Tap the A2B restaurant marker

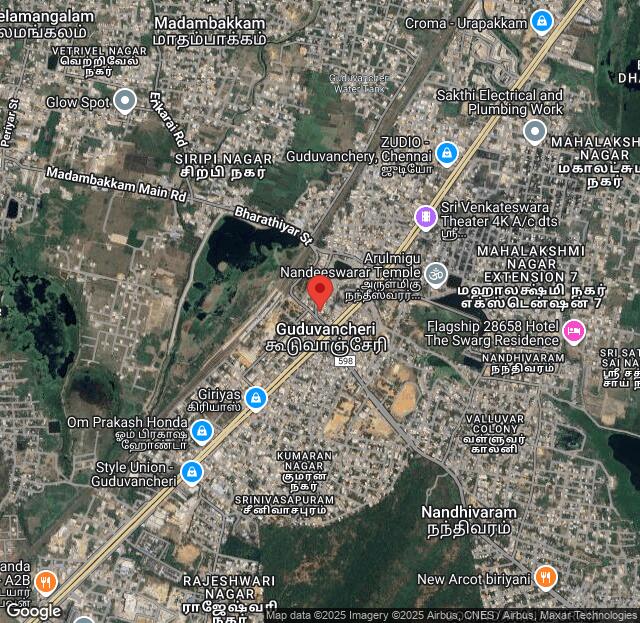click(45, 581)
